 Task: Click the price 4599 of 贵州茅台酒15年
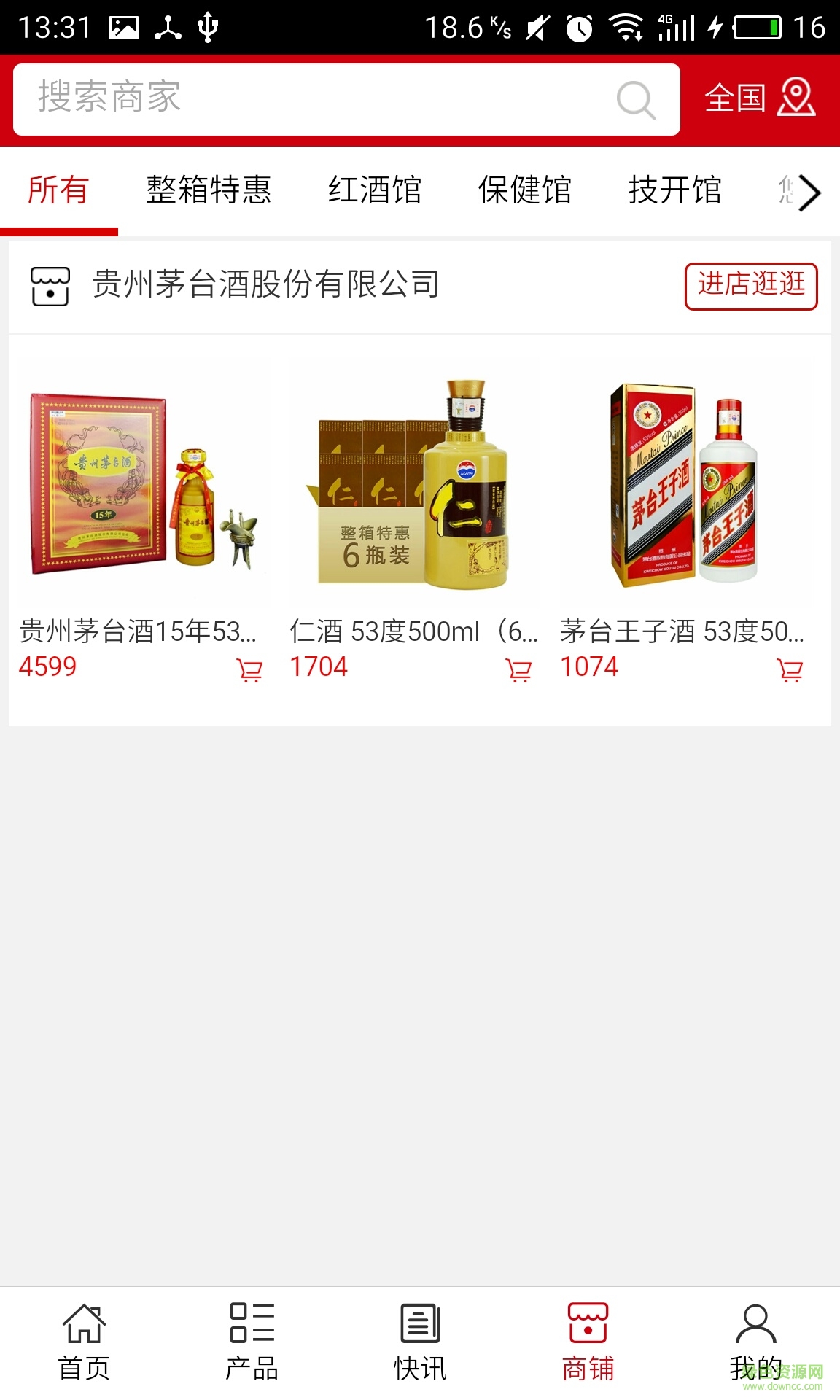click(47, 666)
